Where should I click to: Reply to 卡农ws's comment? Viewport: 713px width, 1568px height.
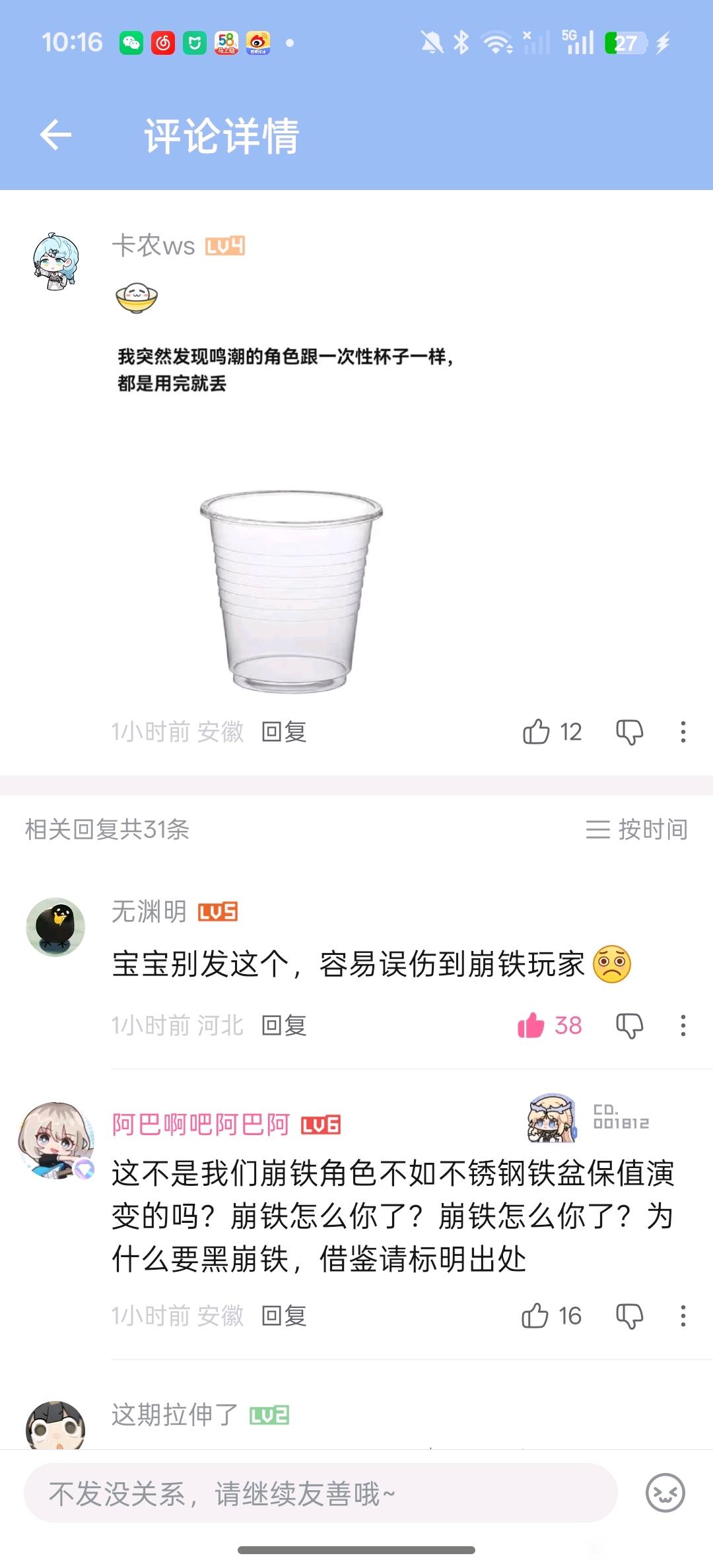coord(284,732)
